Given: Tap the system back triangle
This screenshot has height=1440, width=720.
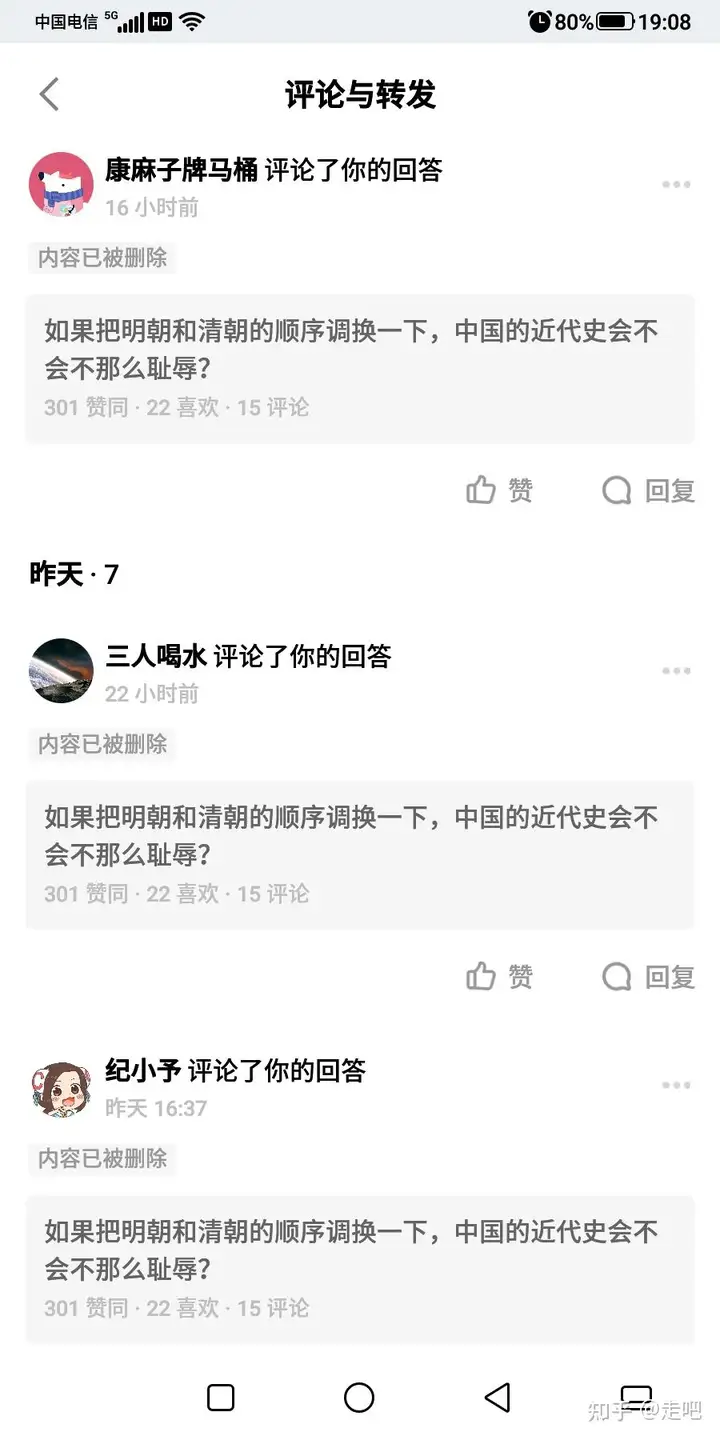Looking at the screenshot, I should click(x=497, y=1397).
